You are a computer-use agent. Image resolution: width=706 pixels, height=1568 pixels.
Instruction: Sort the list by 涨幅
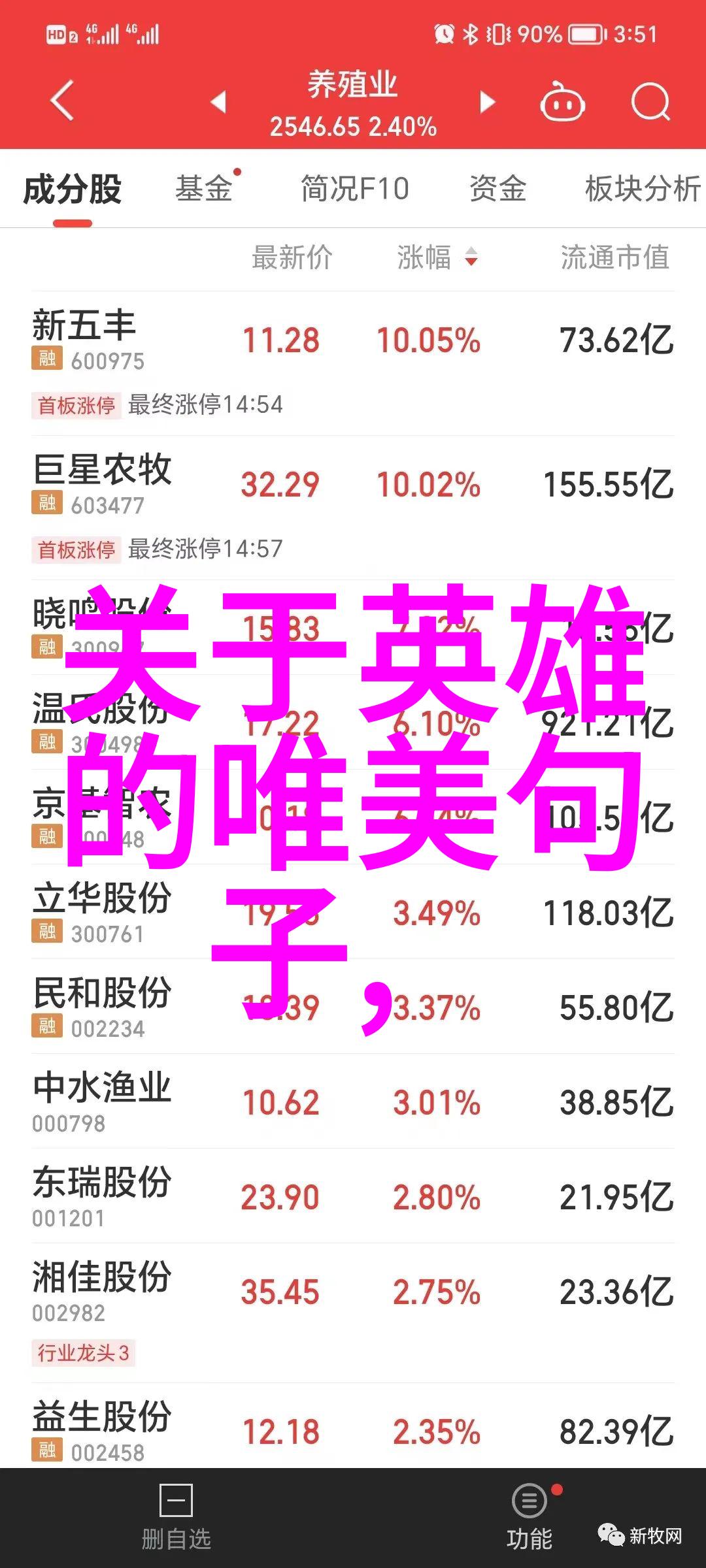[x=437, y=257]
